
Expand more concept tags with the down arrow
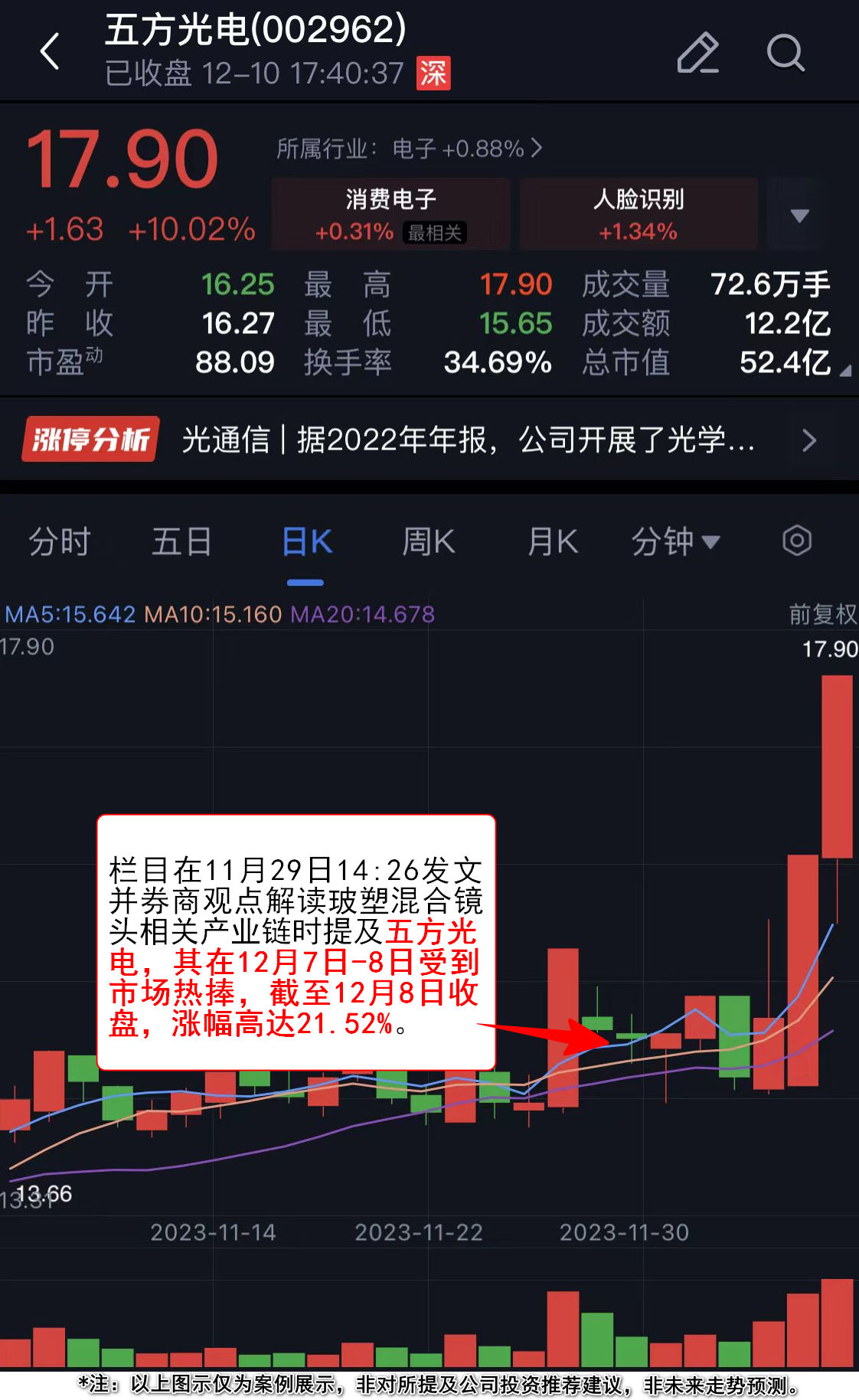799,215
